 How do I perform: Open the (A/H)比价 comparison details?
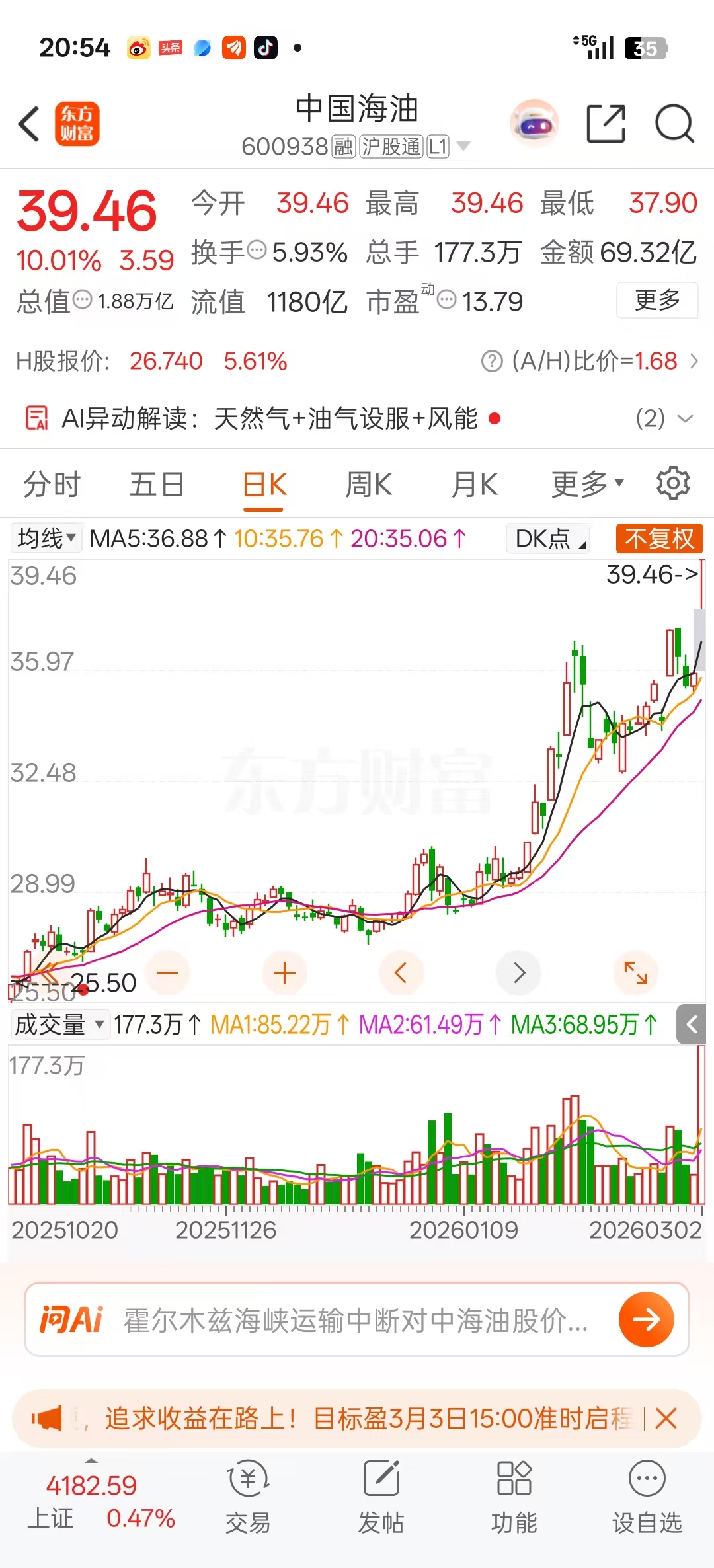pos(595,361)
